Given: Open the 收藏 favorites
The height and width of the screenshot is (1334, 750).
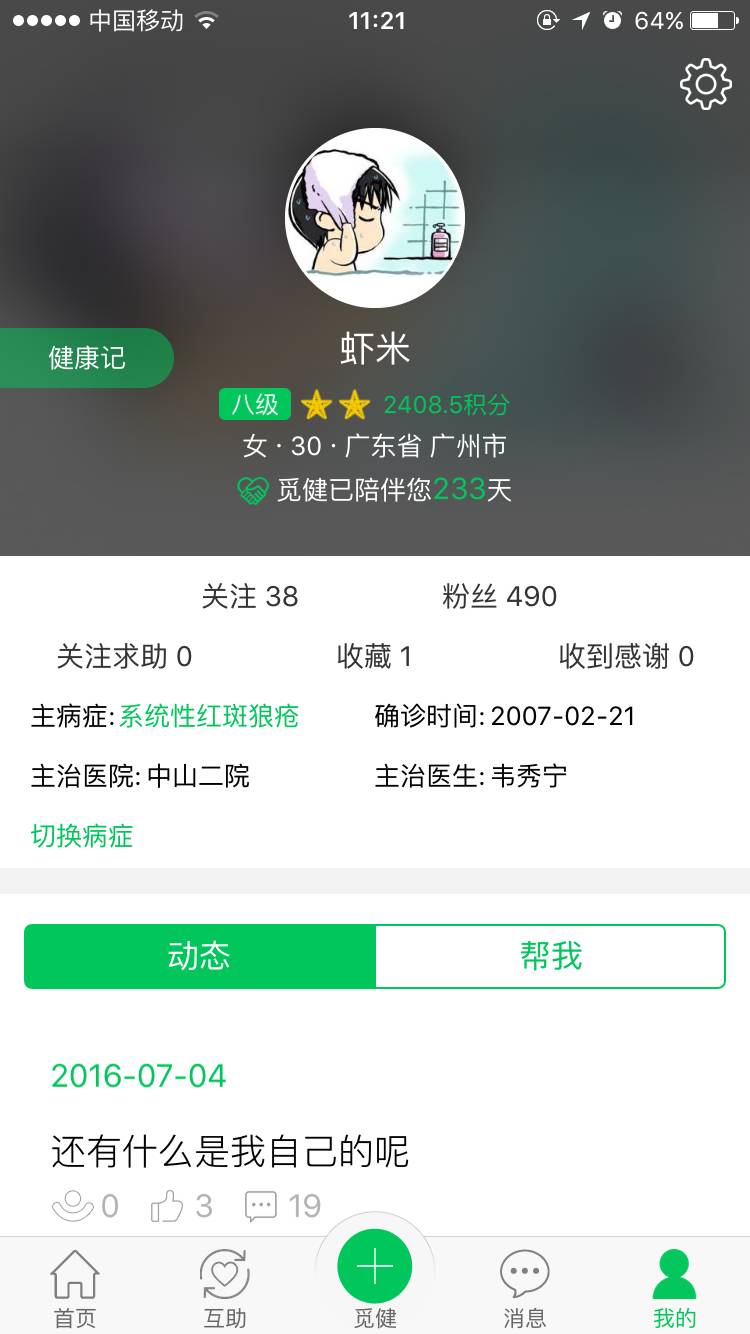Looking at the screenshot, I should point(374,657).
